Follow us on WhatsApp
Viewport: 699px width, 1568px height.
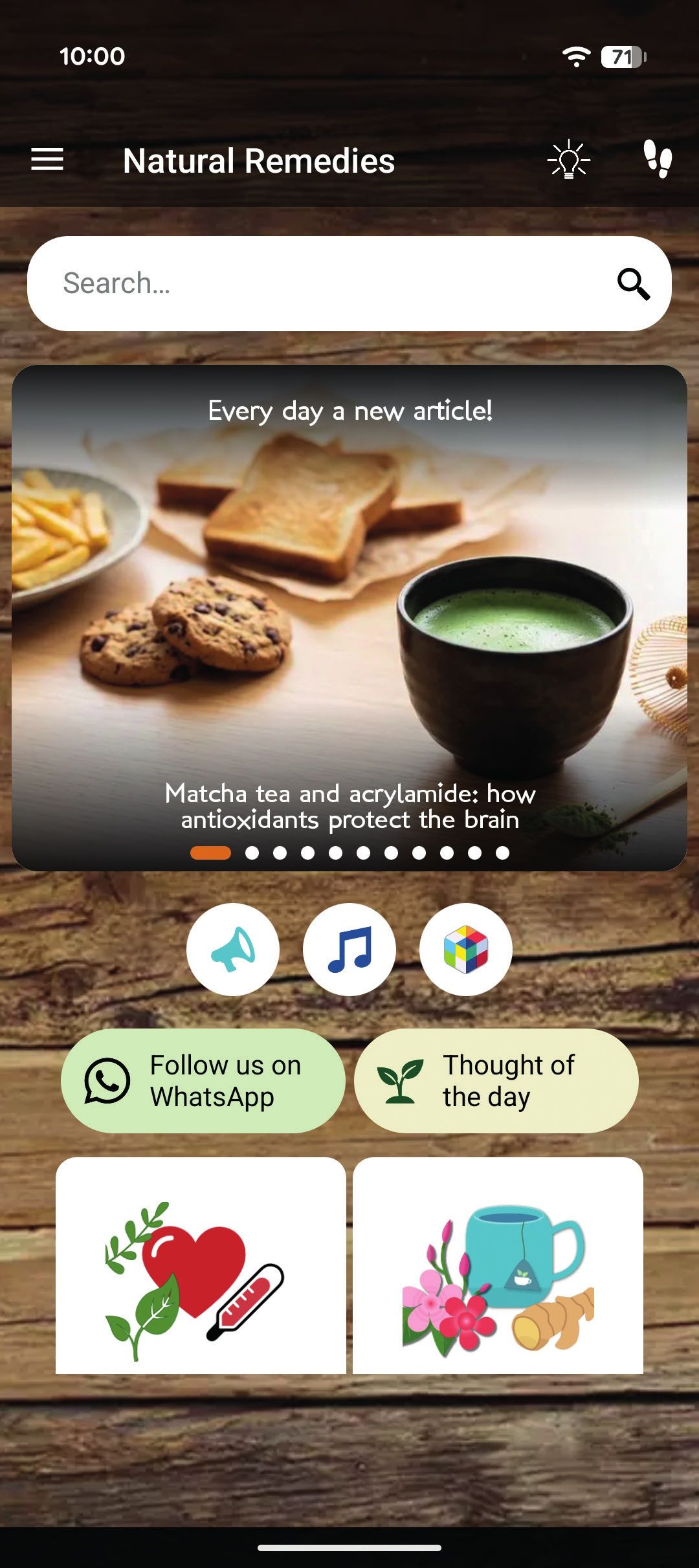[x=203, y=1081]
